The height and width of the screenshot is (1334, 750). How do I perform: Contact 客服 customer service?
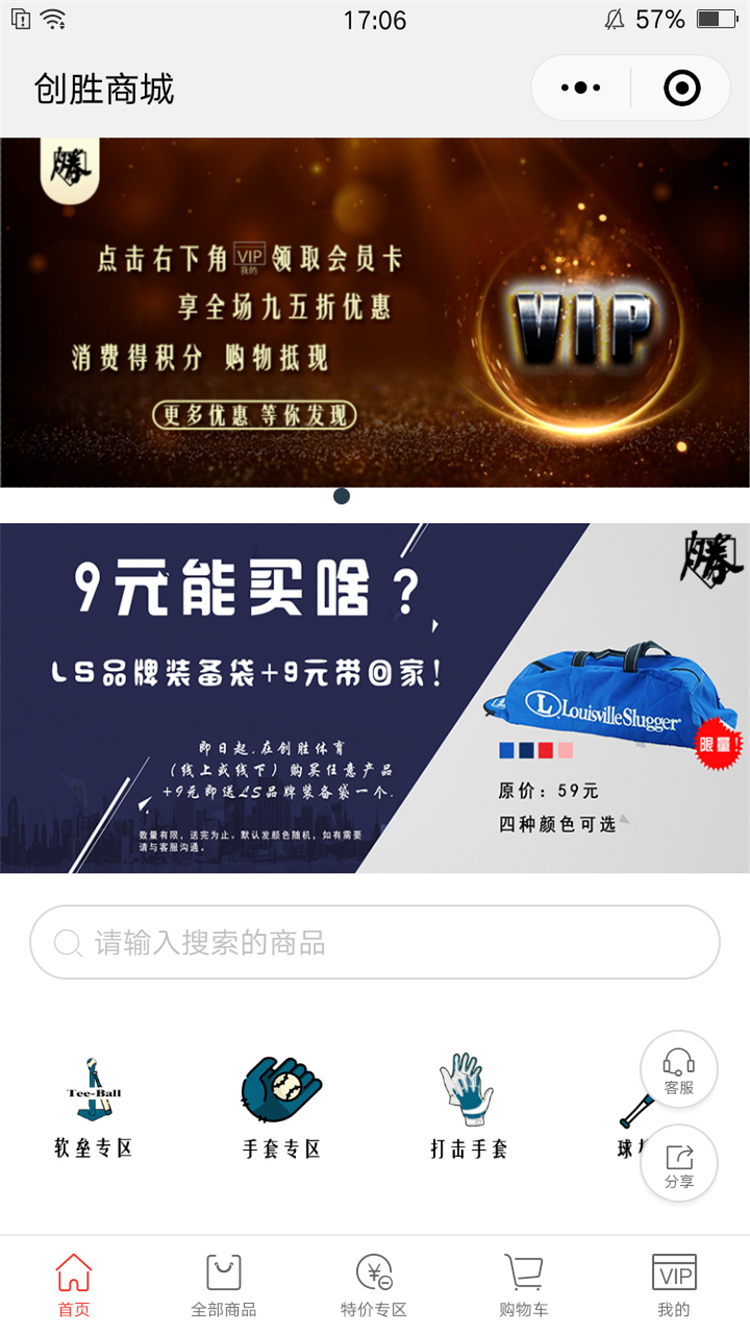tap(679, 1070)
